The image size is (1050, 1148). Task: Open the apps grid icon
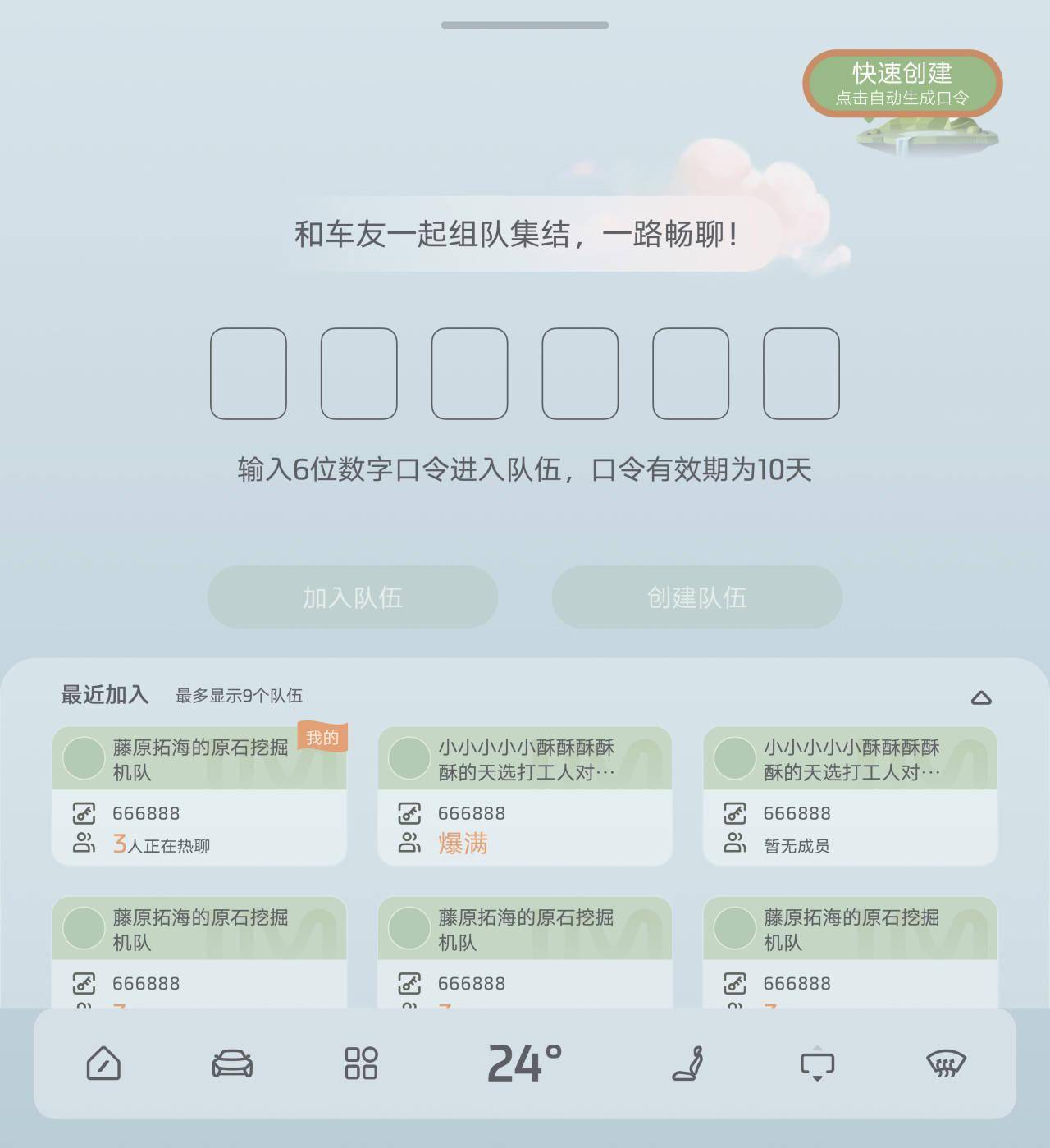361,1063
